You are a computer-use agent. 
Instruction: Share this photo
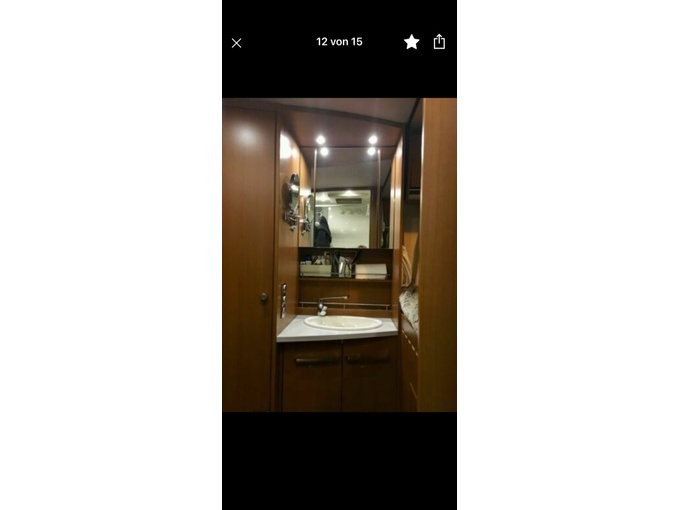coord(439,42)
